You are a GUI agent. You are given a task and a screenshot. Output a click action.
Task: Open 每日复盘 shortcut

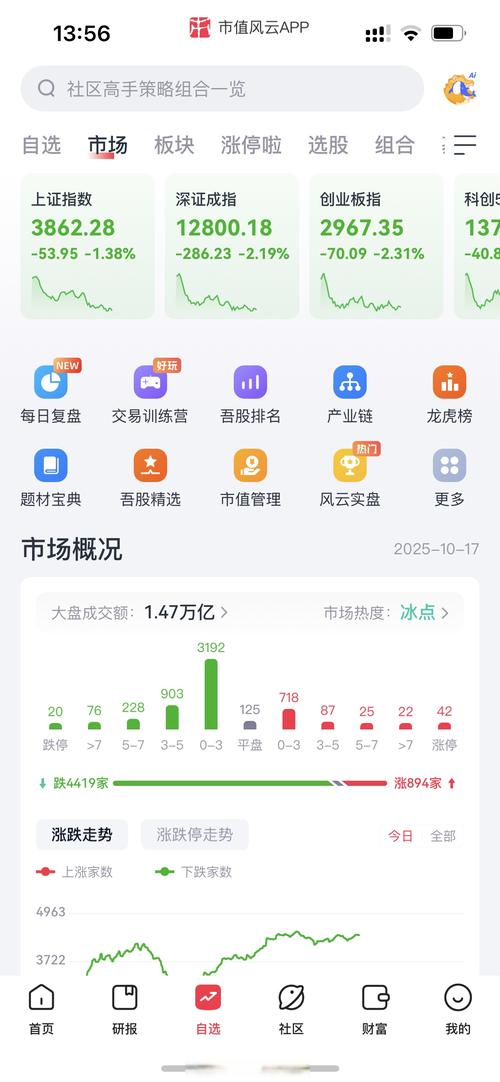point(51,395)
